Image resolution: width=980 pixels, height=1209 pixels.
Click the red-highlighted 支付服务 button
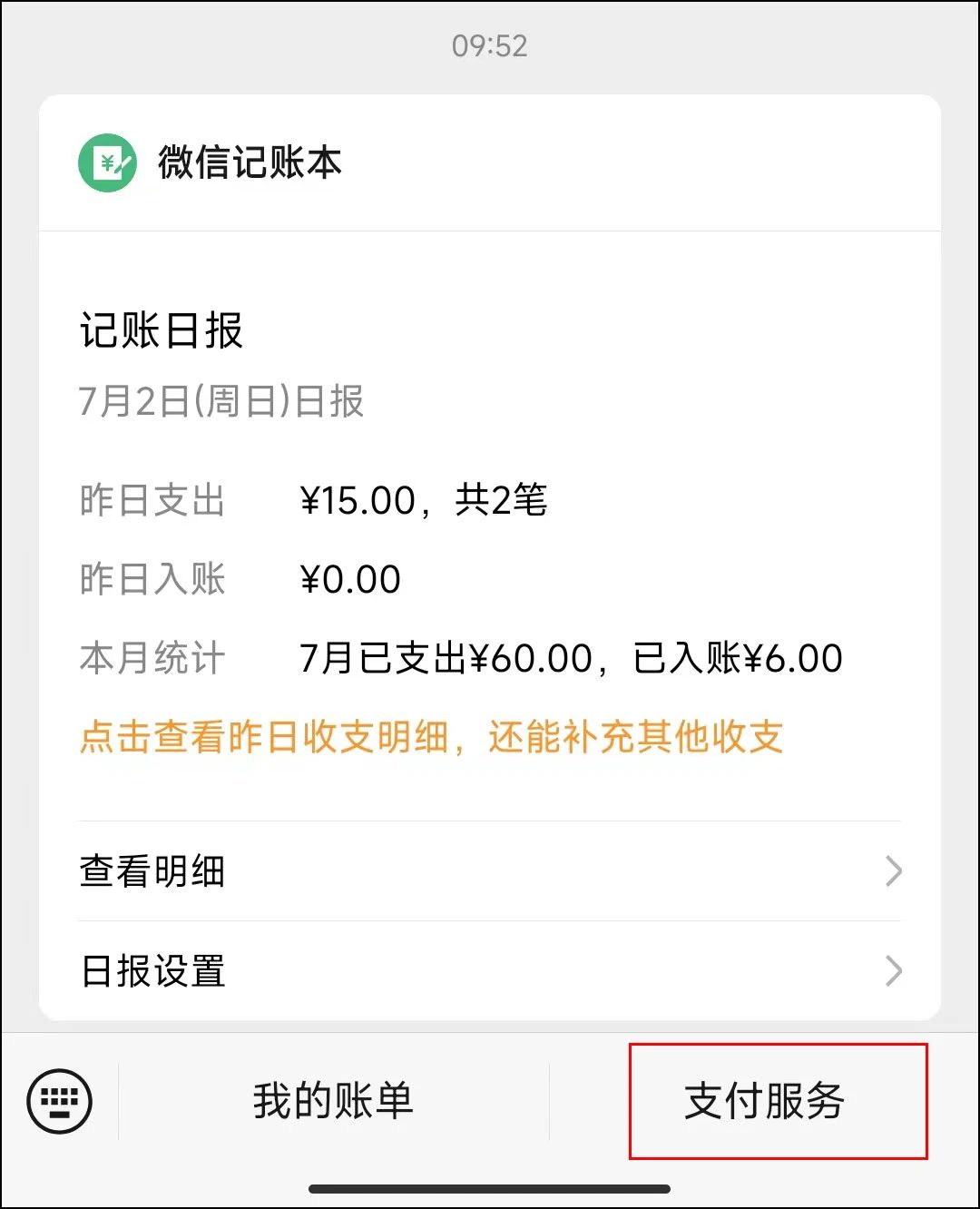(x=776, y=1101)
